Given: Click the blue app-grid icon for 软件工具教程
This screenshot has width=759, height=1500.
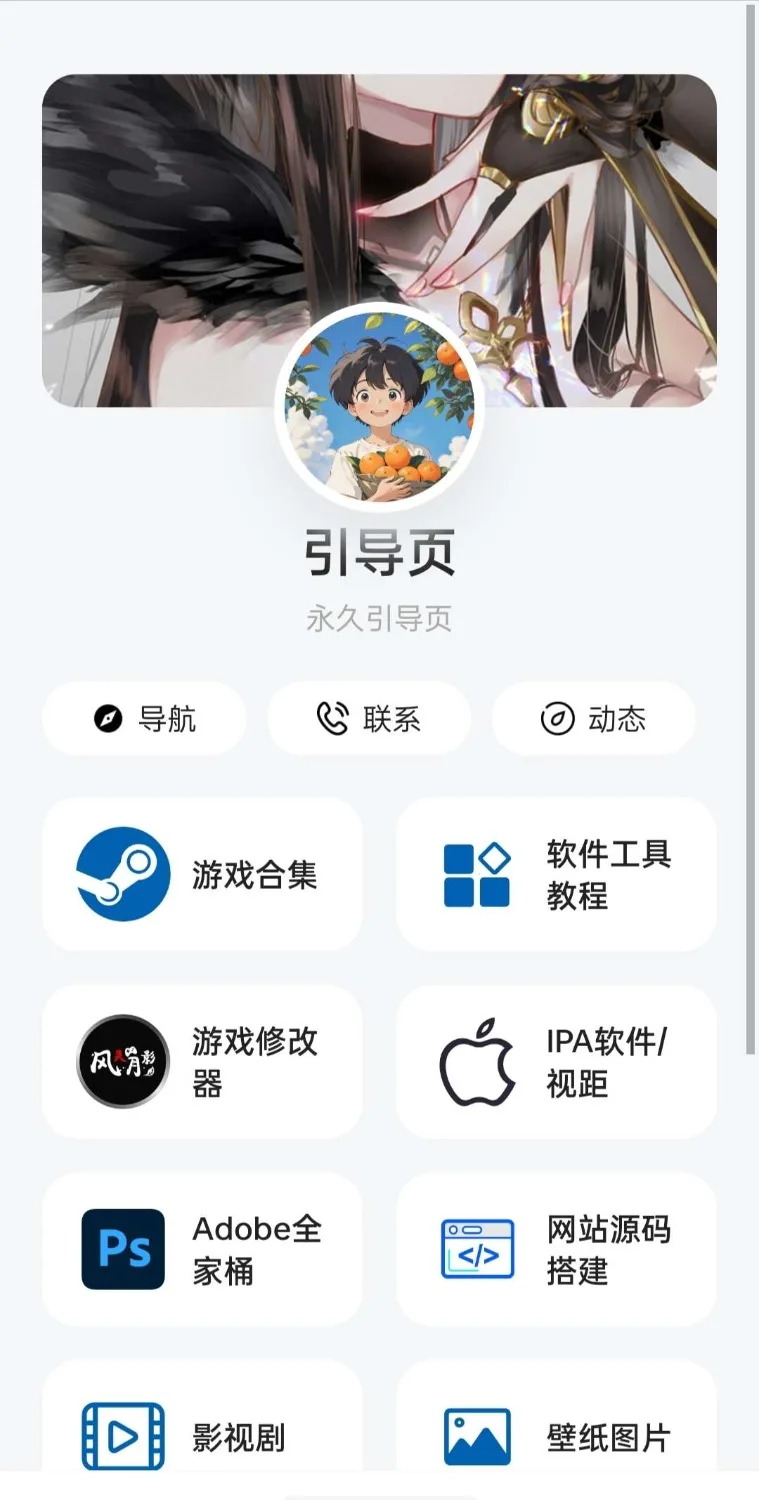Looking at the screenshot, I should [477, 875].
